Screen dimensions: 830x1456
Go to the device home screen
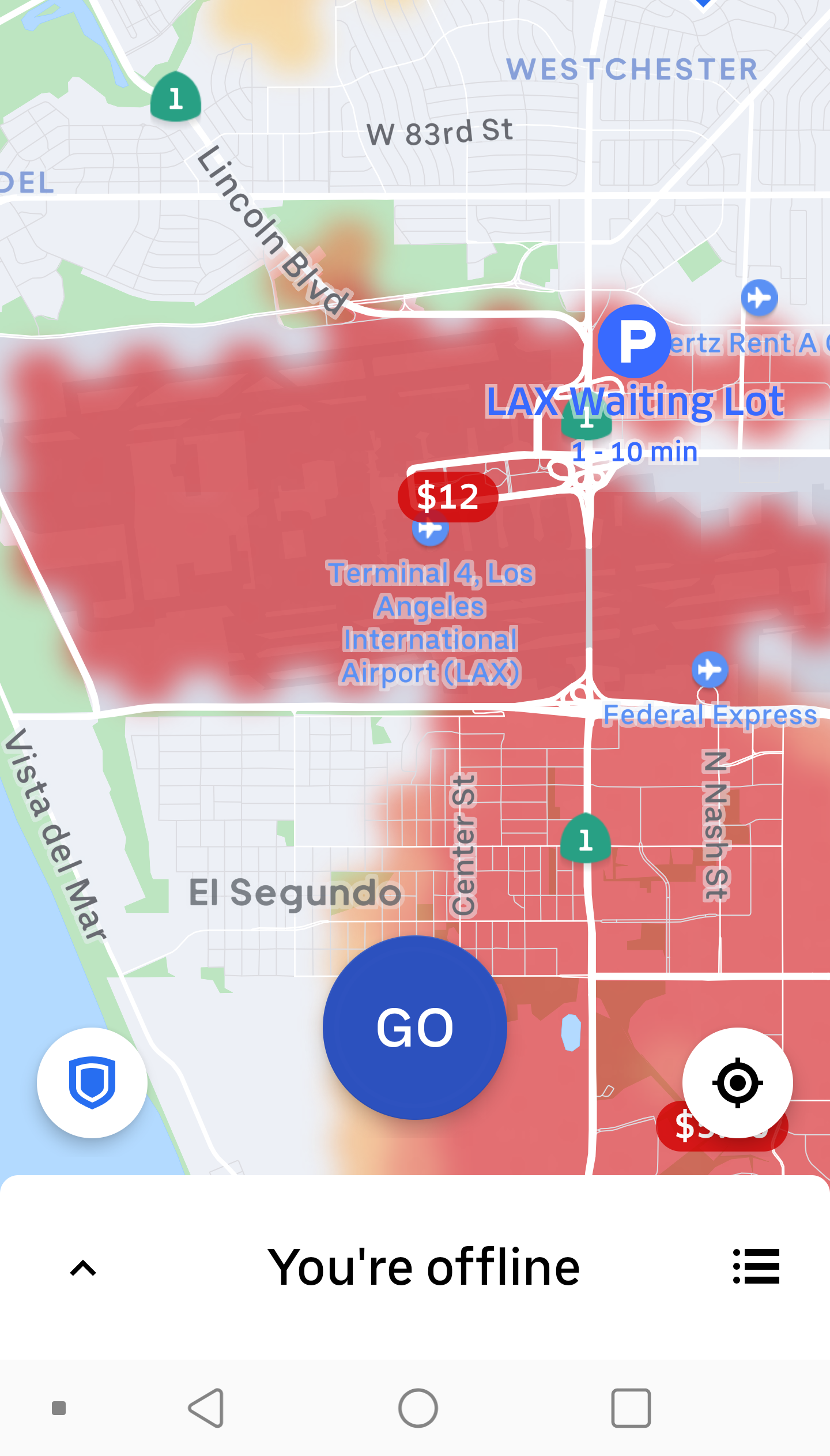click(x=418, y=1408)
